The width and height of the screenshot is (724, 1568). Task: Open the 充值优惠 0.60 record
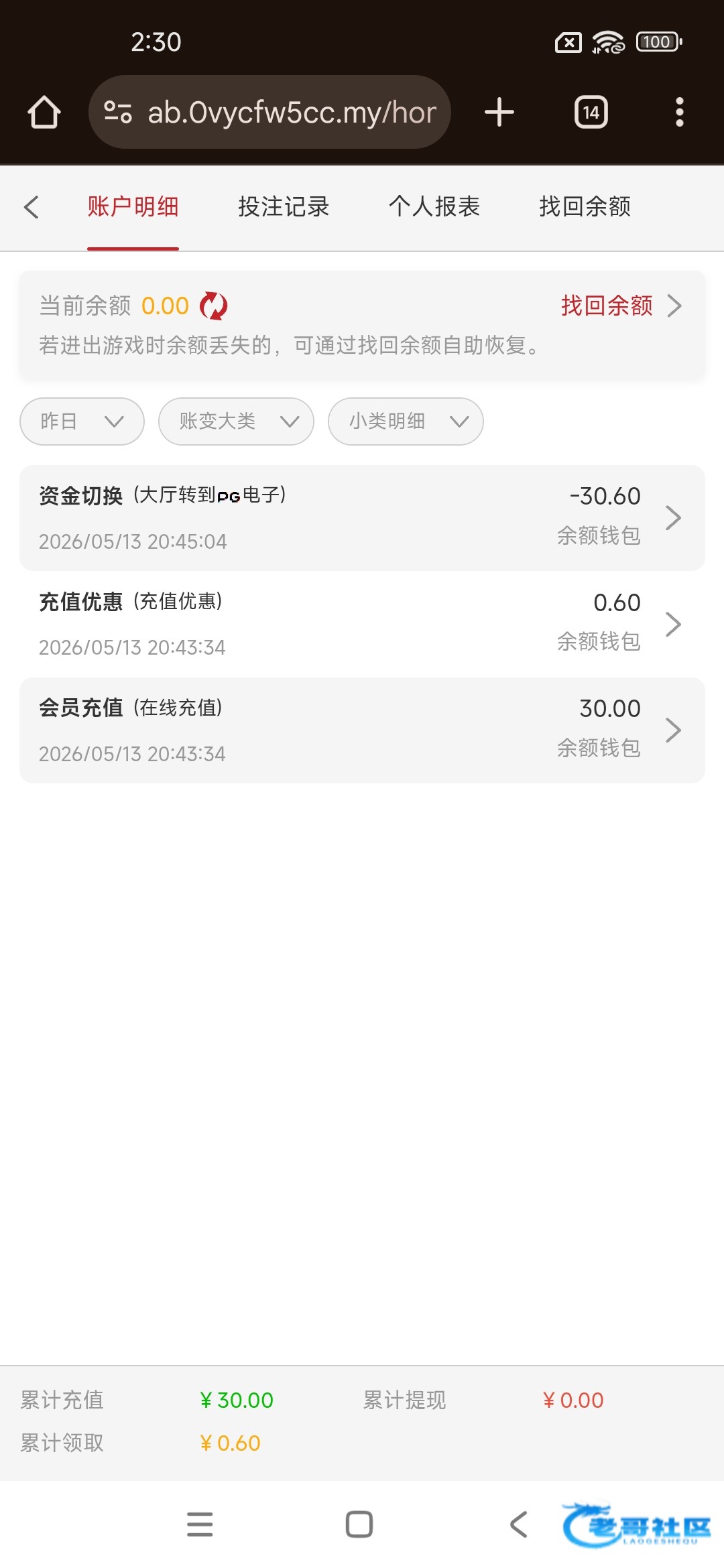[x=362, y=624]
